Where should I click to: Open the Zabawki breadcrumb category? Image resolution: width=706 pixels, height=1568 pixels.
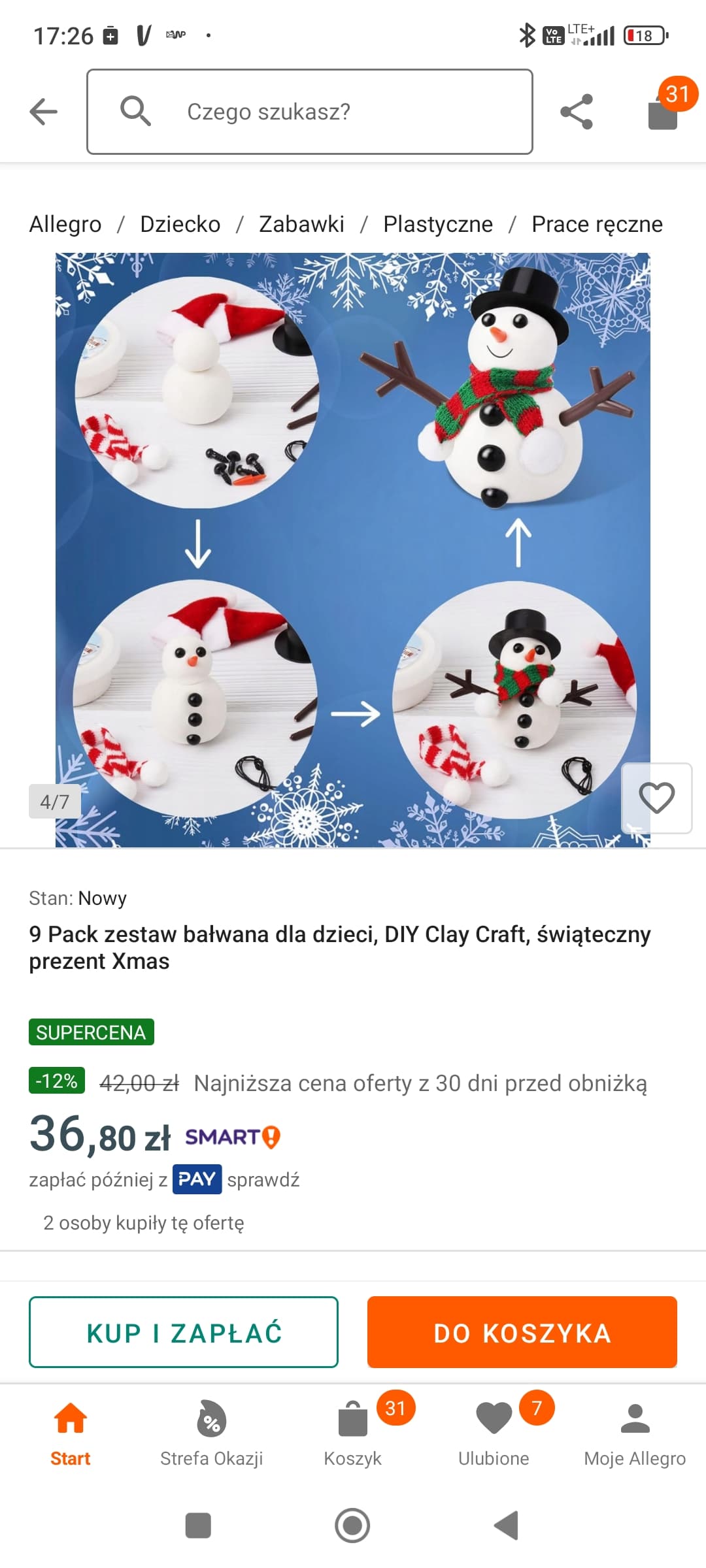click(x=301, y=224)
